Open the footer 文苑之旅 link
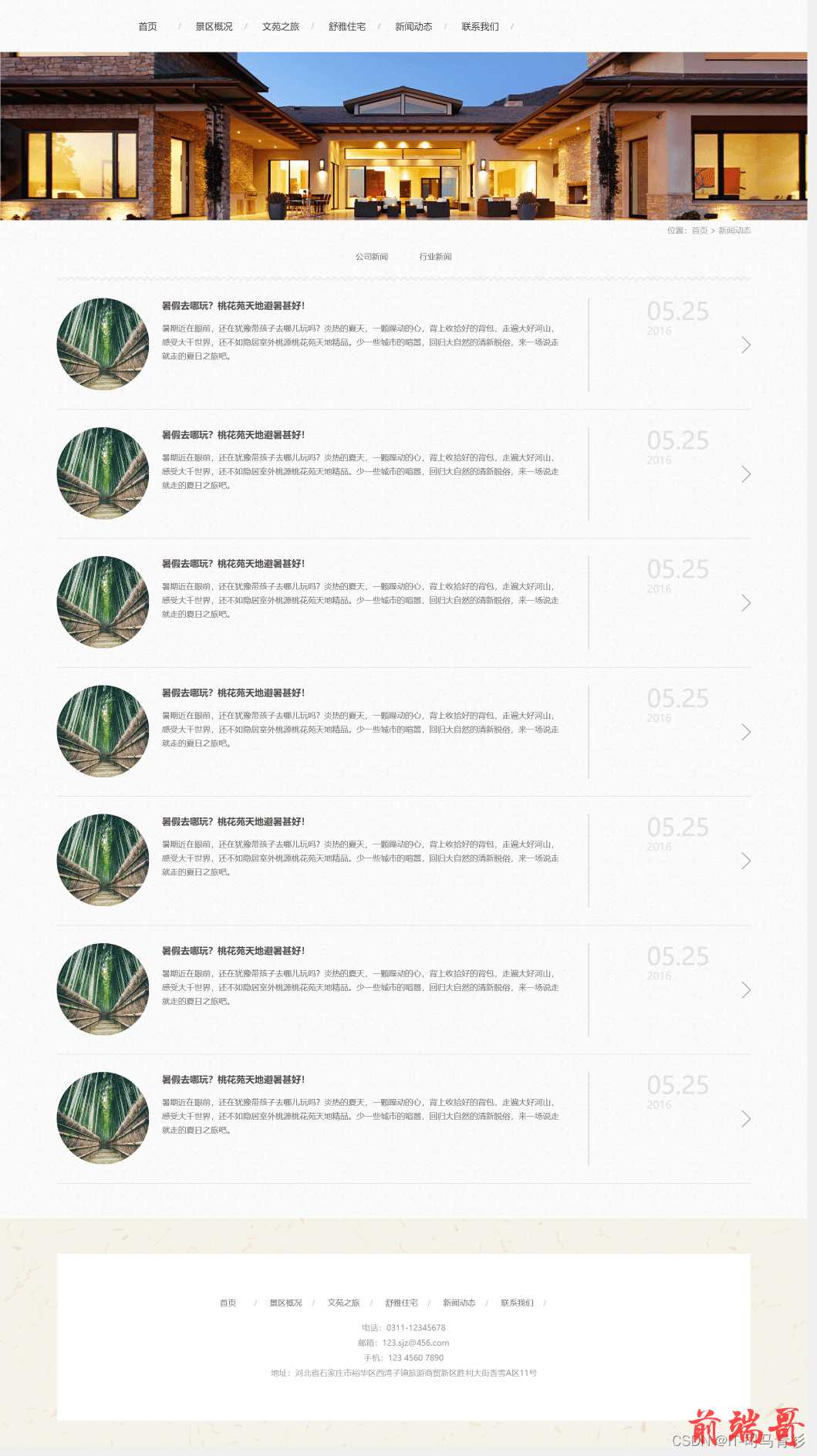This screenshot has width=817, height=1456. click(x=343, y=1303)
